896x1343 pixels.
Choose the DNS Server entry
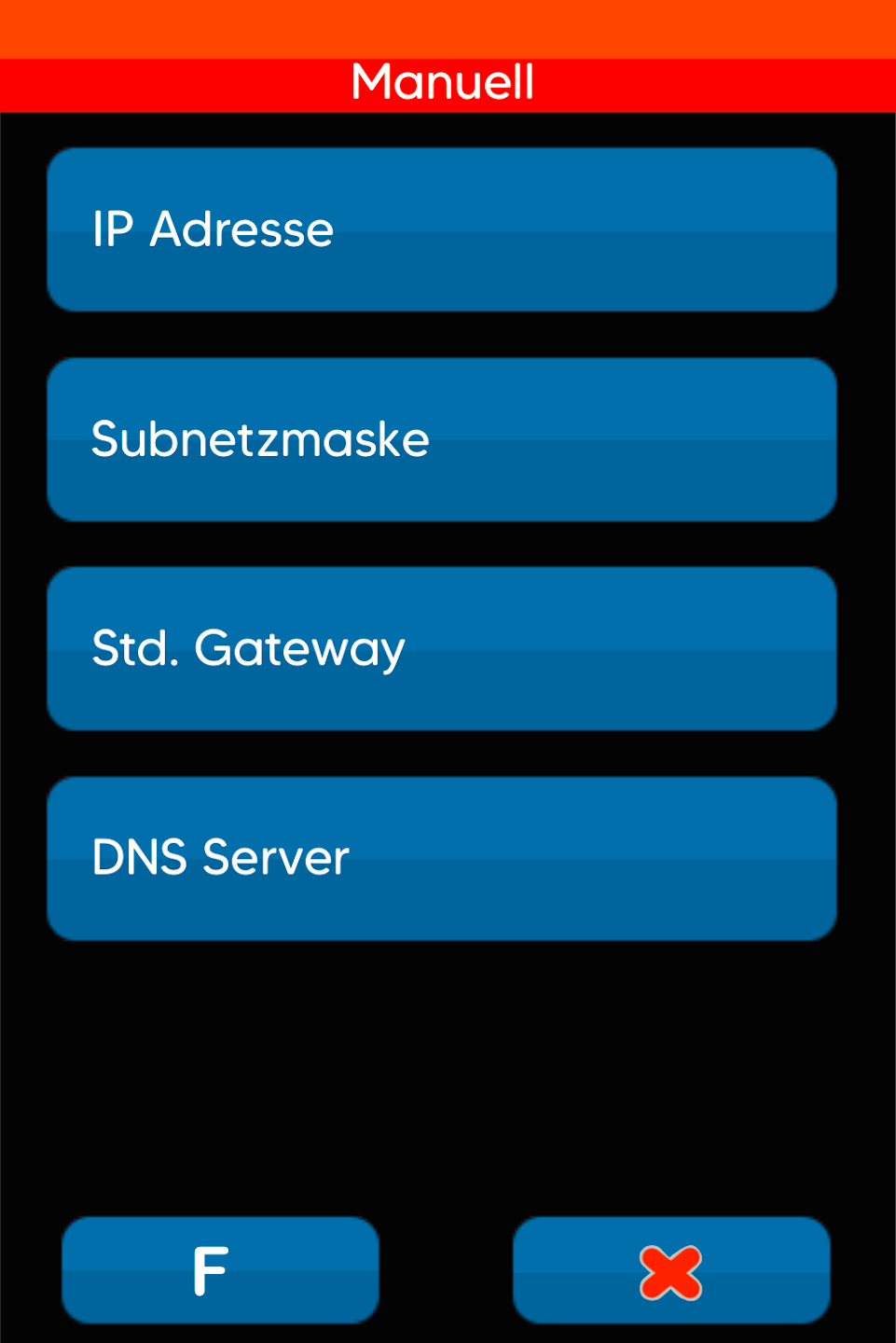[x=441, y=858]
